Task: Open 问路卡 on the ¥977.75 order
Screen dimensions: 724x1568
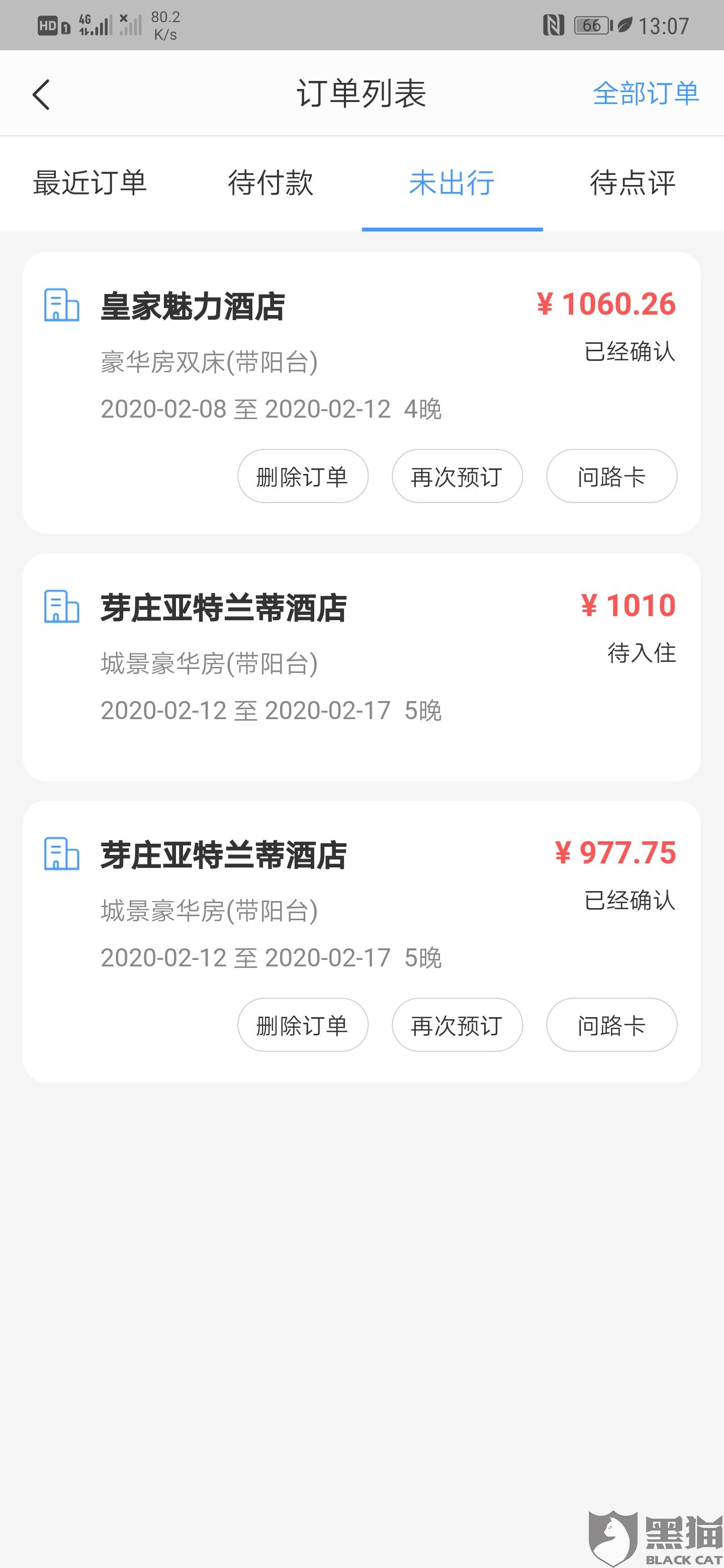Action: [612, 1024]
